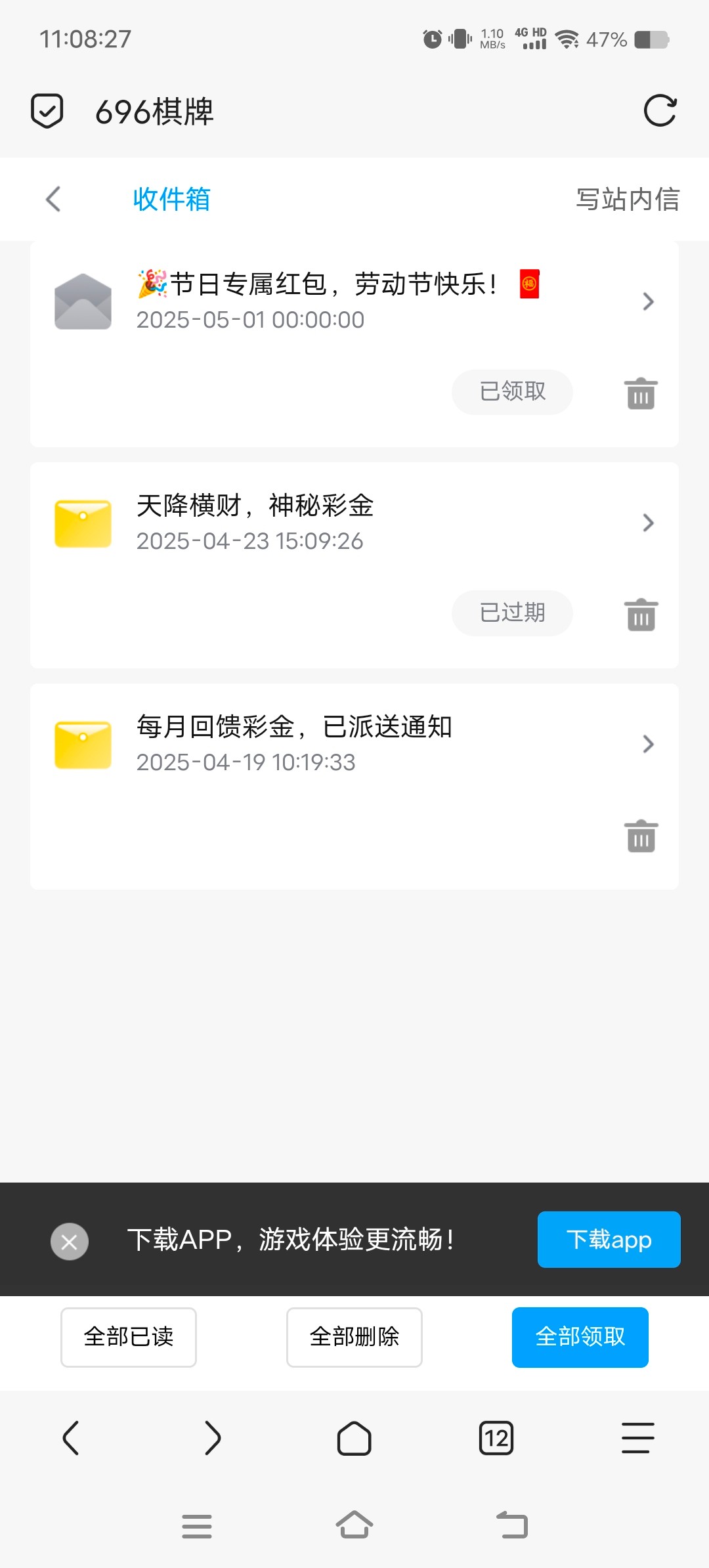Go back from the 收件箱 inbox
Image resolution: width=709 pixels, height=1568 pixels.
point(54,199)
